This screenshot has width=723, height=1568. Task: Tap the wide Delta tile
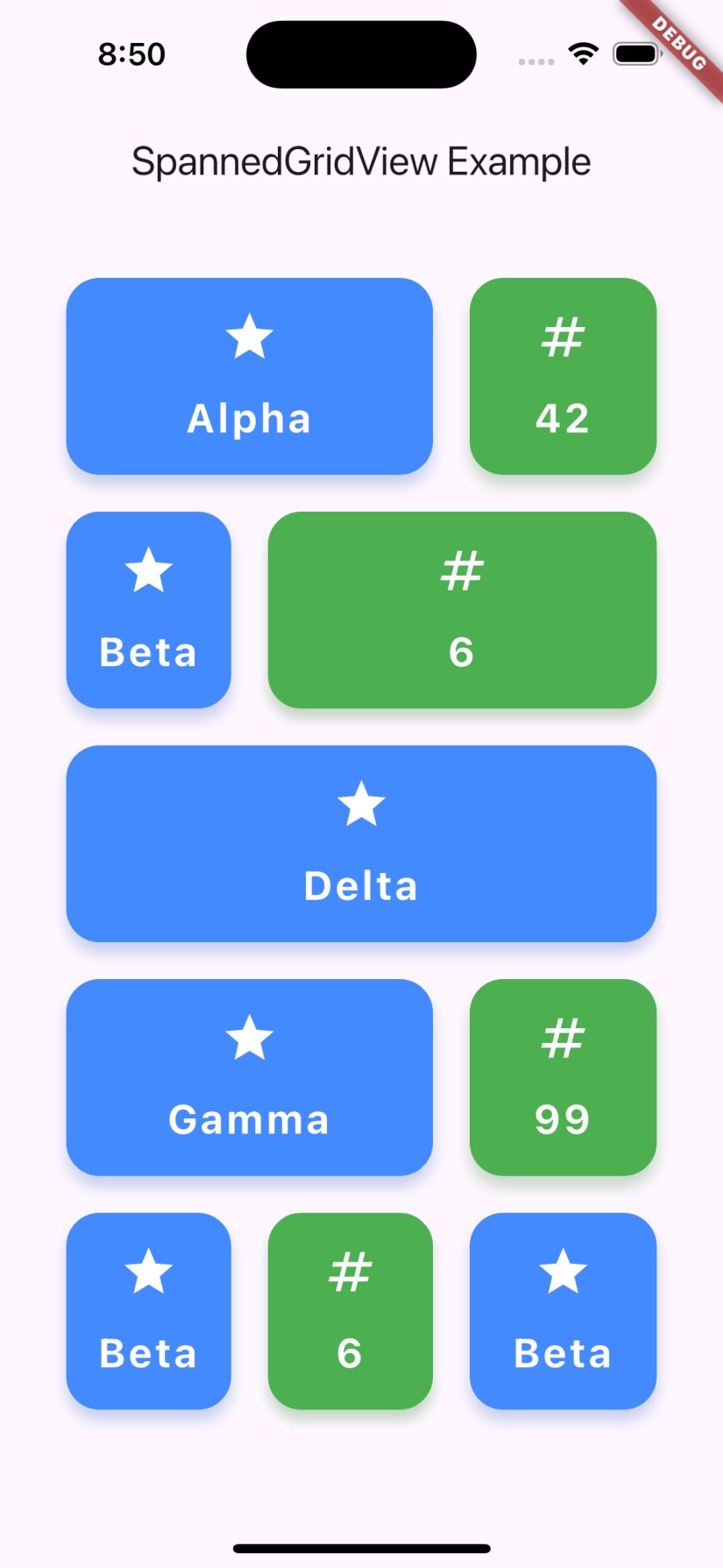(x=361, y=843)
